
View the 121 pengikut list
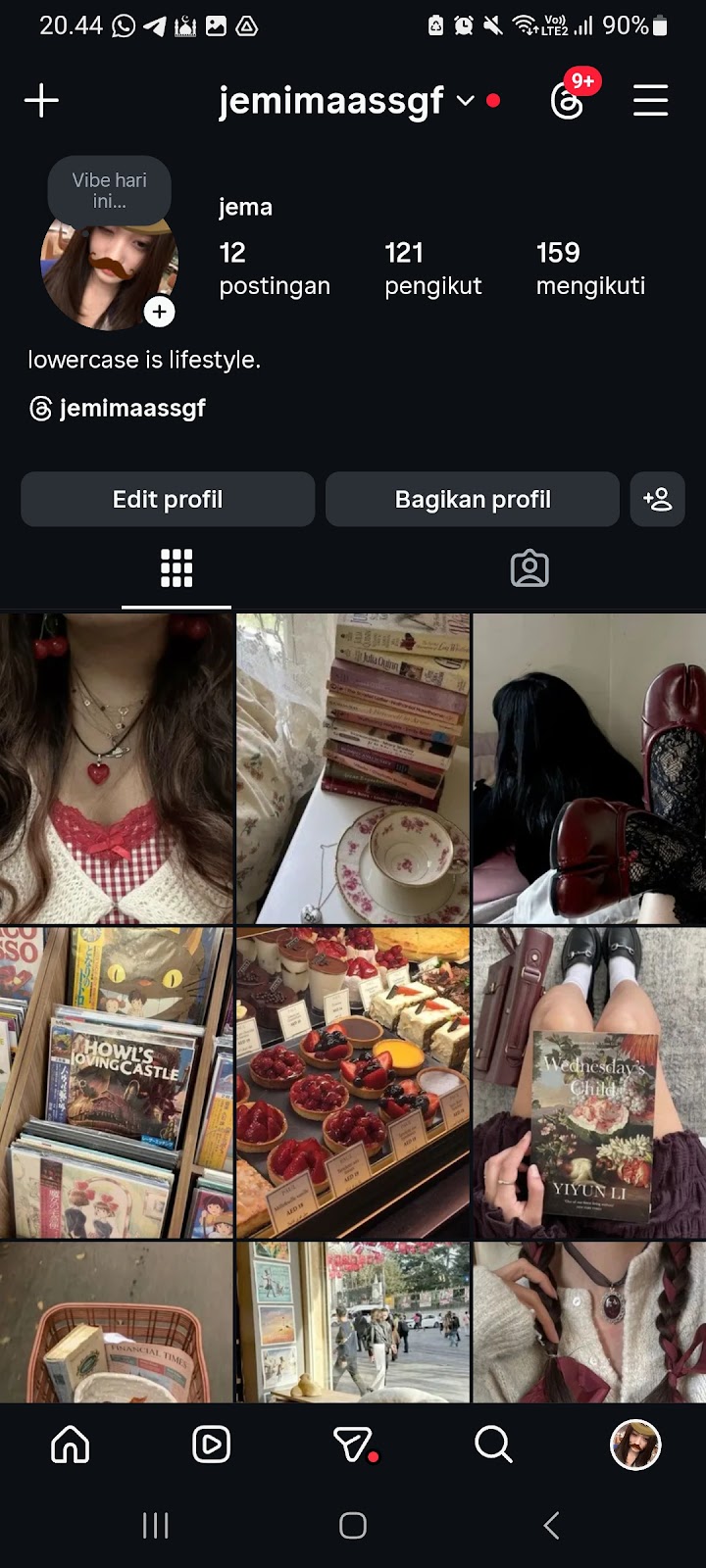pyautogui.click(x=432, y=269)
